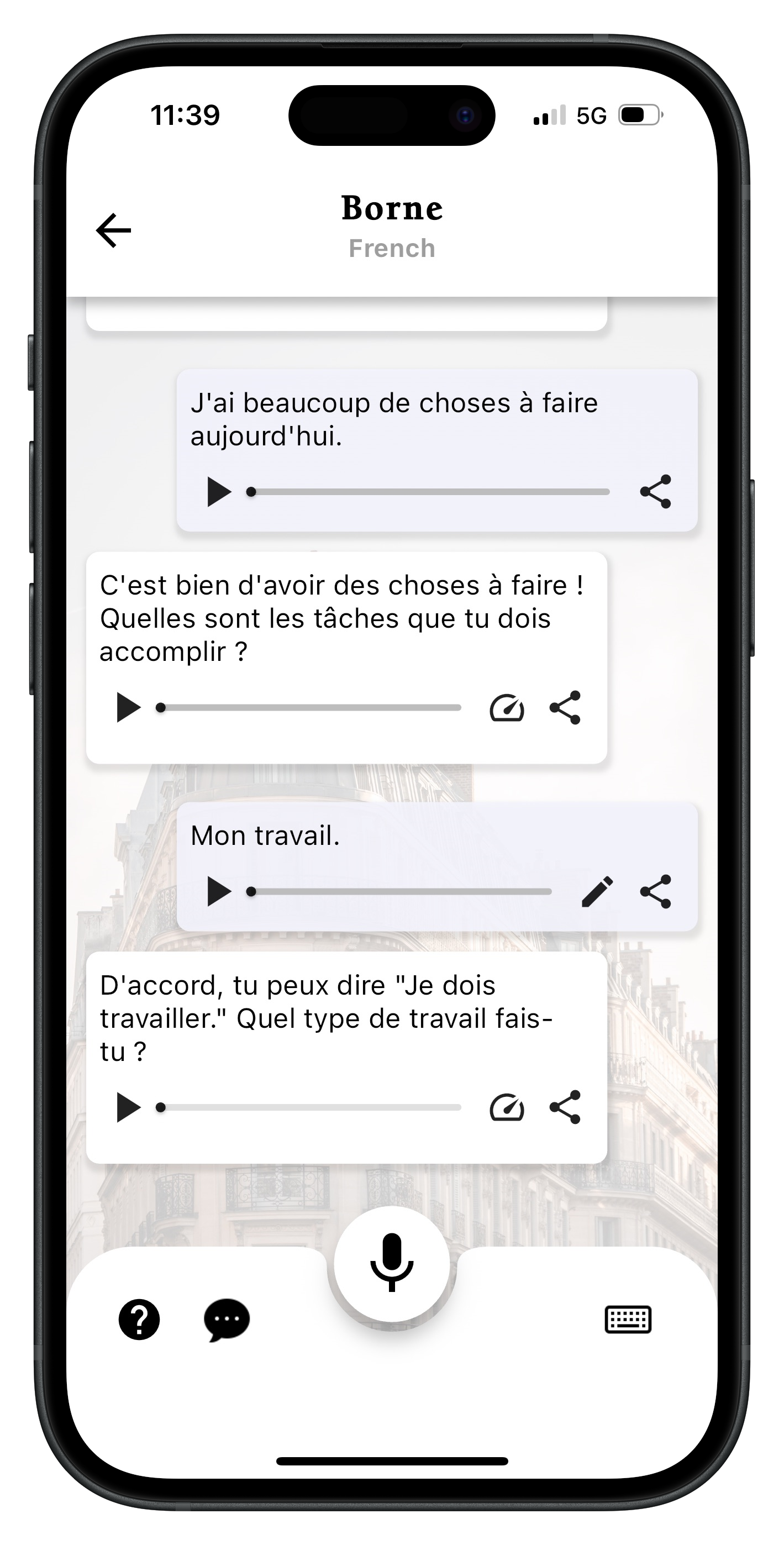Play audio for "D'accord, tu peux dire" reply

click(128, 1107)
